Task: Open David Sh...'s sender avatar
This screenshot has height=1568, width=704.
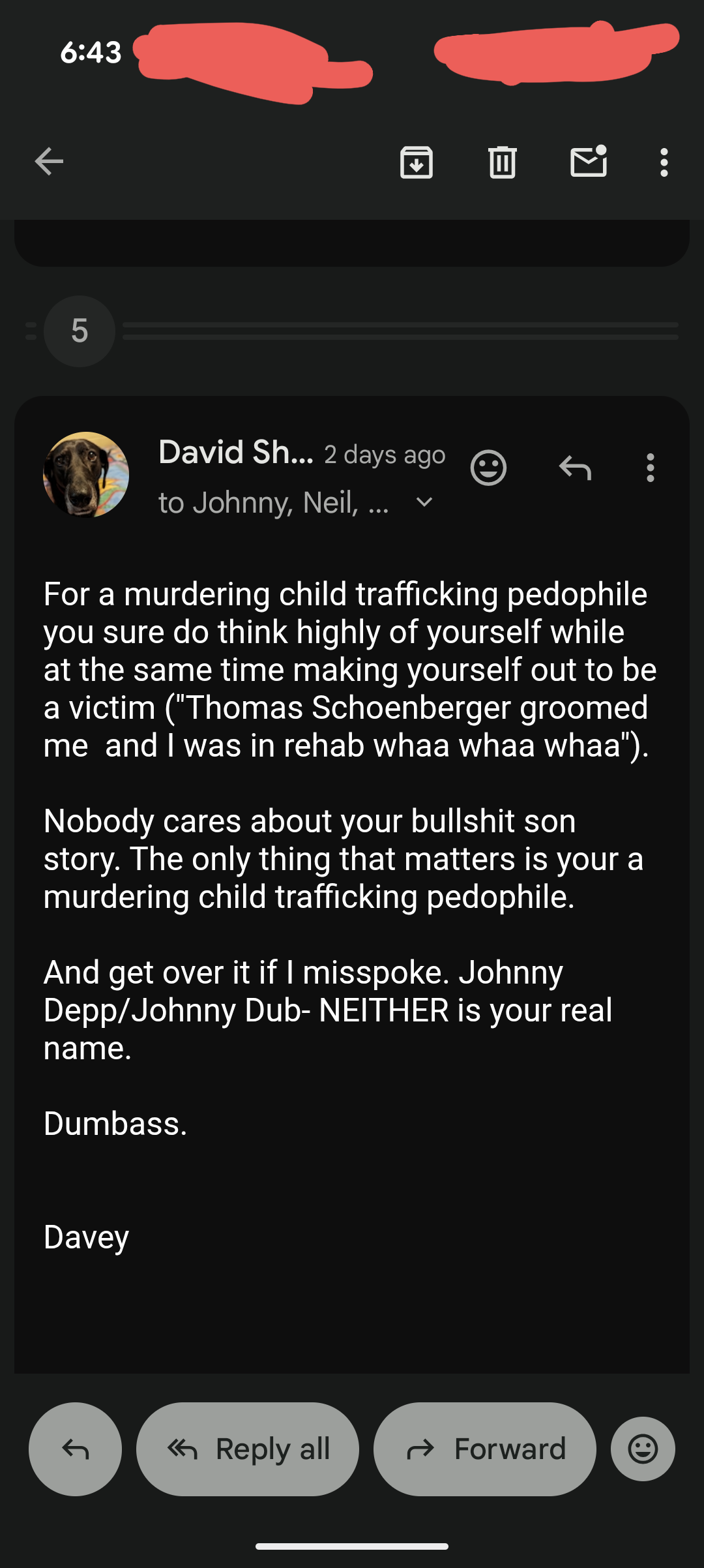Action: point(86,474)
